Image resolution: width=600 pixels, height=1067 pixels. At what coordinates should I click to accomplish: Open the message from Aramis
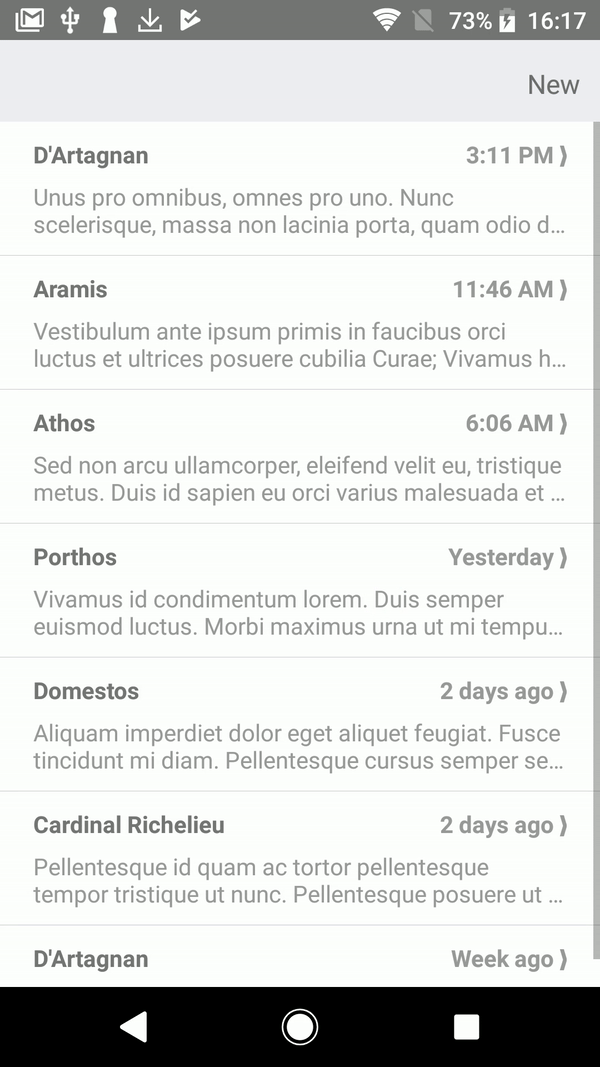[298, 323]
